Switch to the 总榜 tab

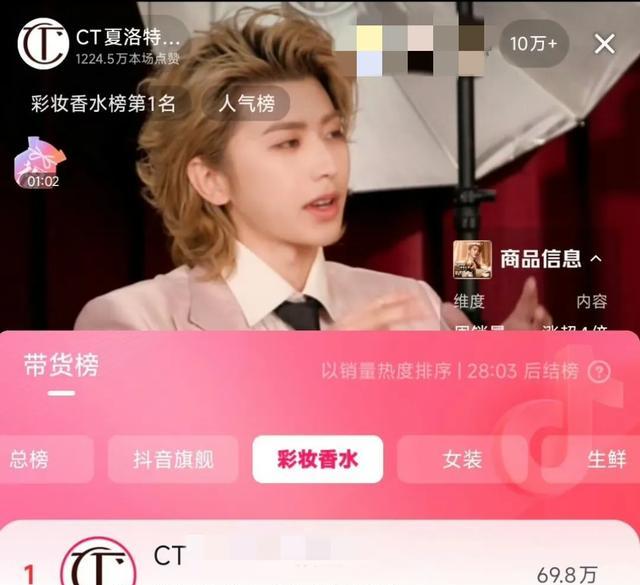point(32,460)
